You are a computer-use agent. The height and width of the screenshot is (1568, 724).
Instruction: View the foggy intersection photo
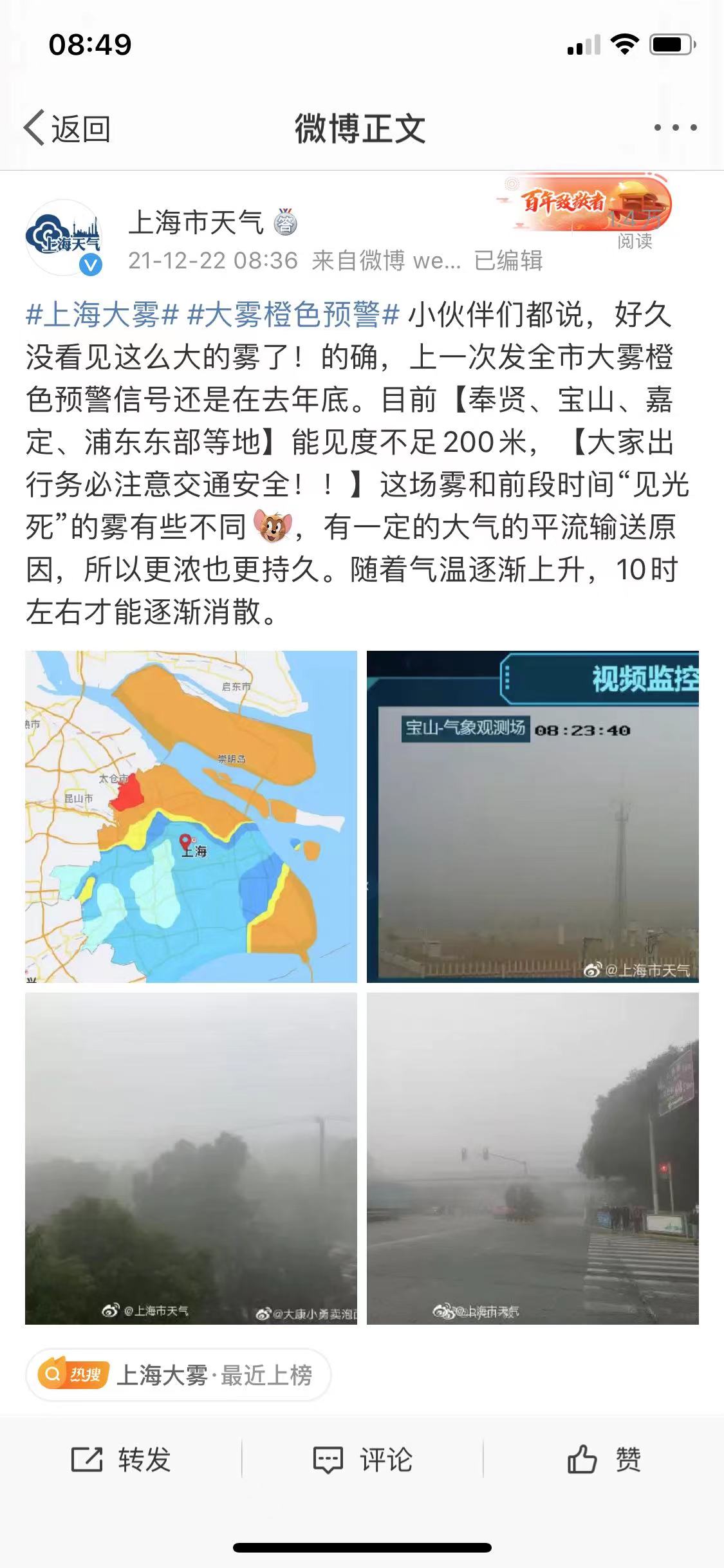point(532,1158)
